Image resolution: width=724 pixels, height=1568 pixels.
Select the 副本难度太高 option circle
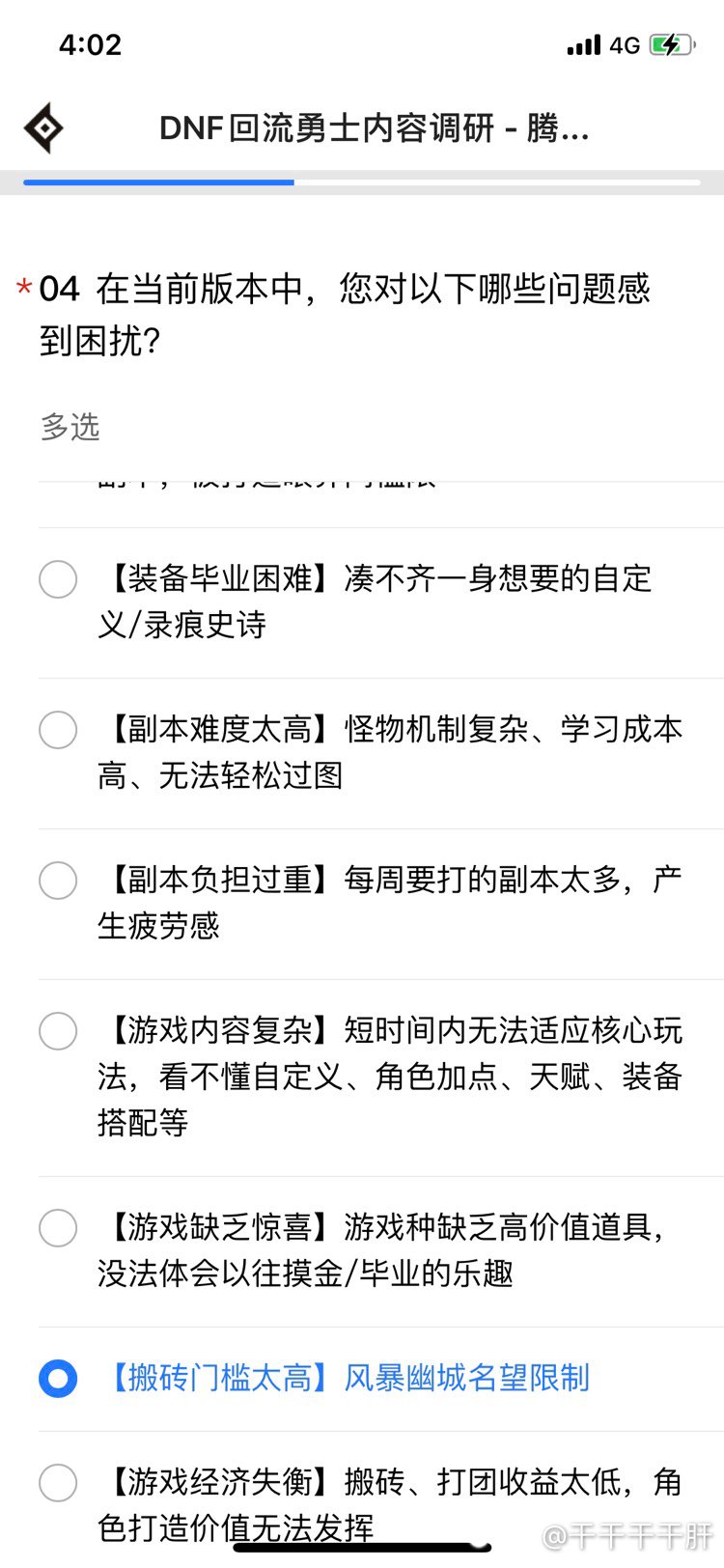coord(58,730)
